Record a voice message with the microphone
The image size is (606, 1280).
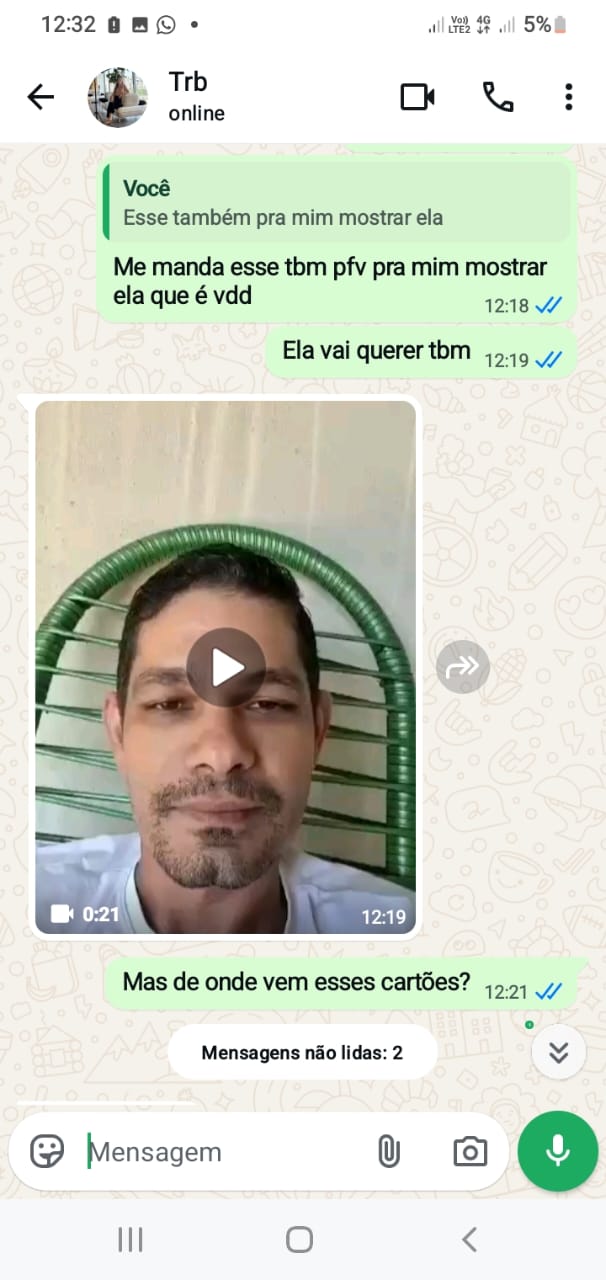pos(558,1151)
